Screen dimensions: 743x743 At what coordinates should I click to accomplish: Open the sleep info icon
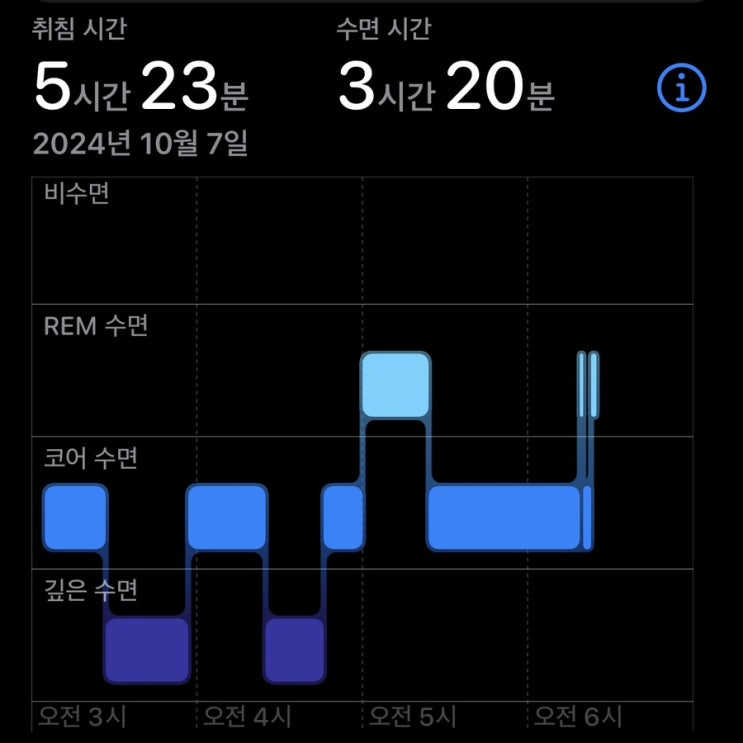coord(682,89)
